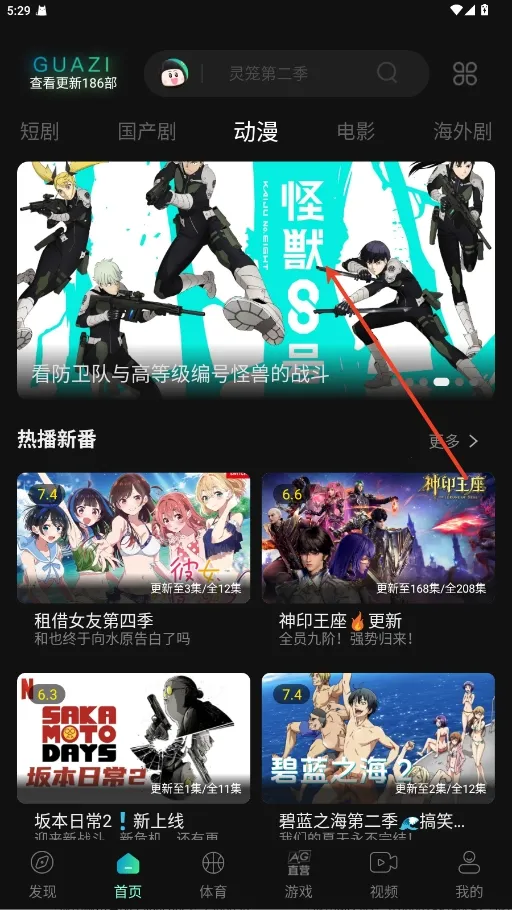Open the 我的 profile tab
The height and width of the screenshot is (910, 512).
point(469,875)
